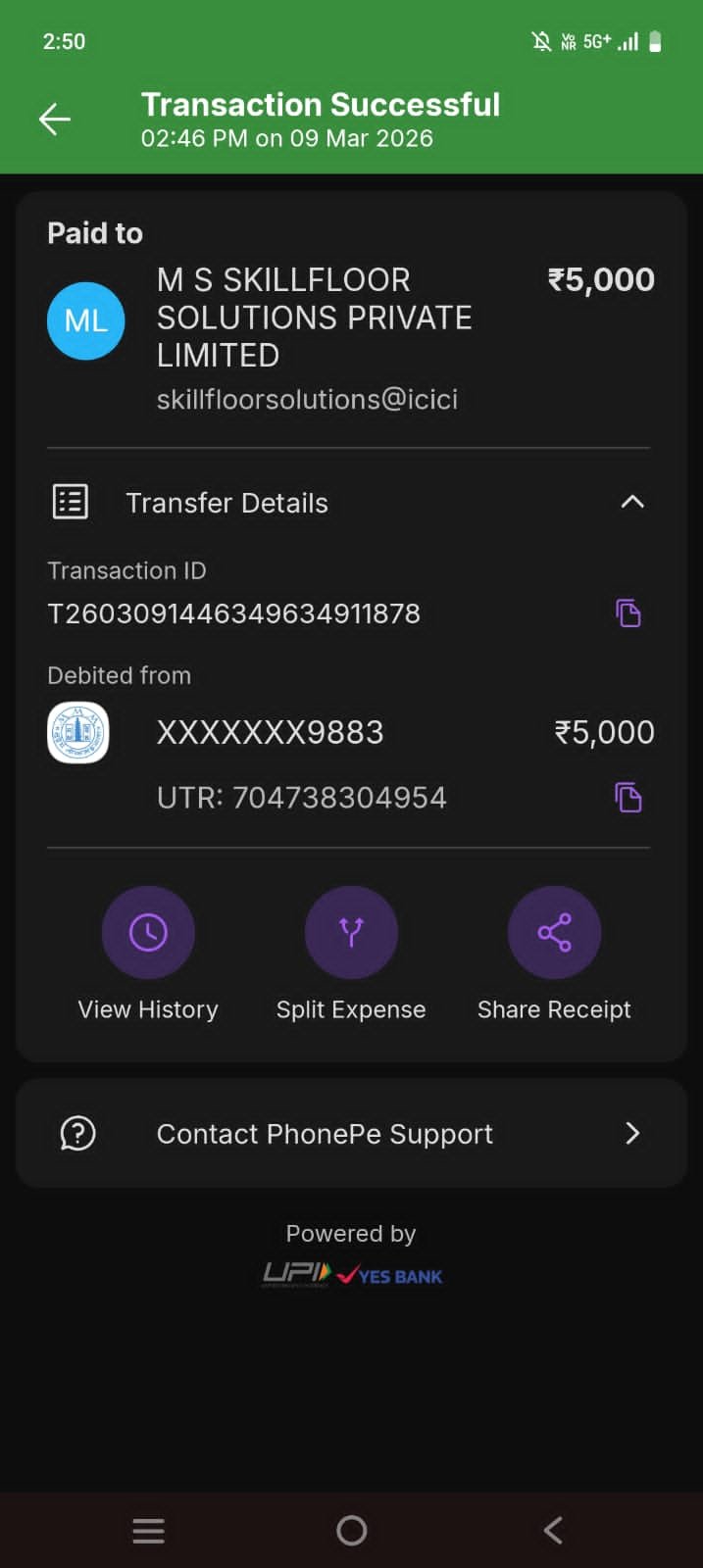703x1568 pixels.
Task: Open recent apps from navigation bar
Action: point(148,1530)
